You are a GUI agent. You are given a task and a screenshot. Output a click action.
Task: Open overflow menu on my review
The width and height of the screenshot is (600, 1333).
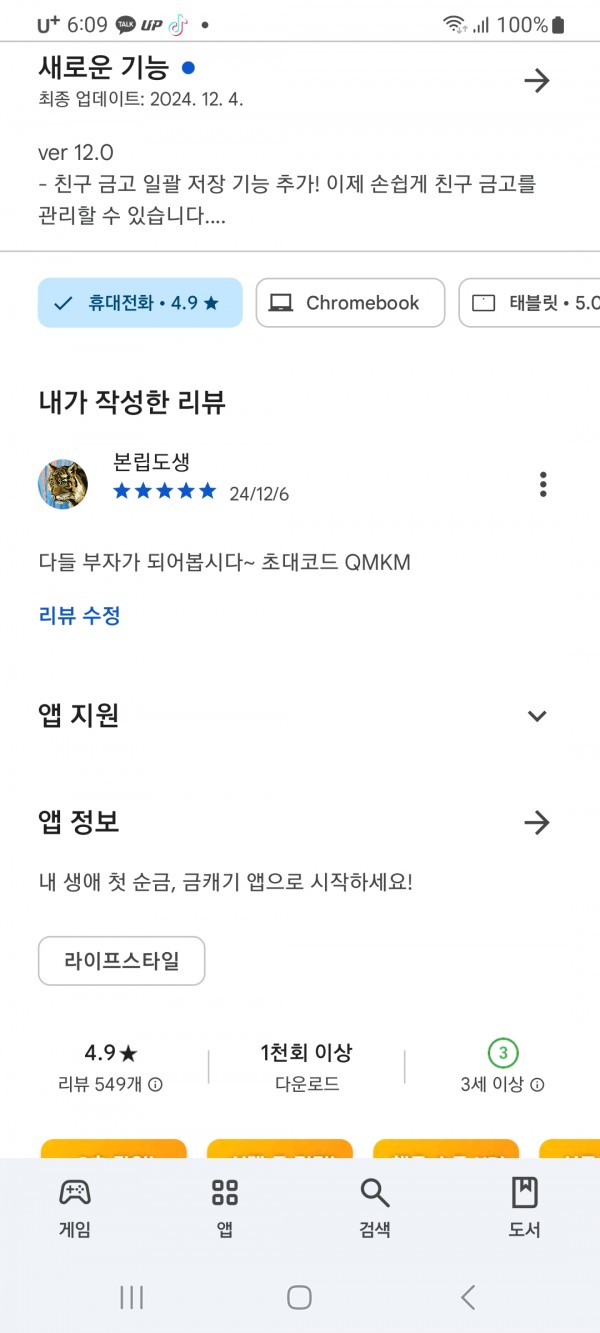pos(543,484)
